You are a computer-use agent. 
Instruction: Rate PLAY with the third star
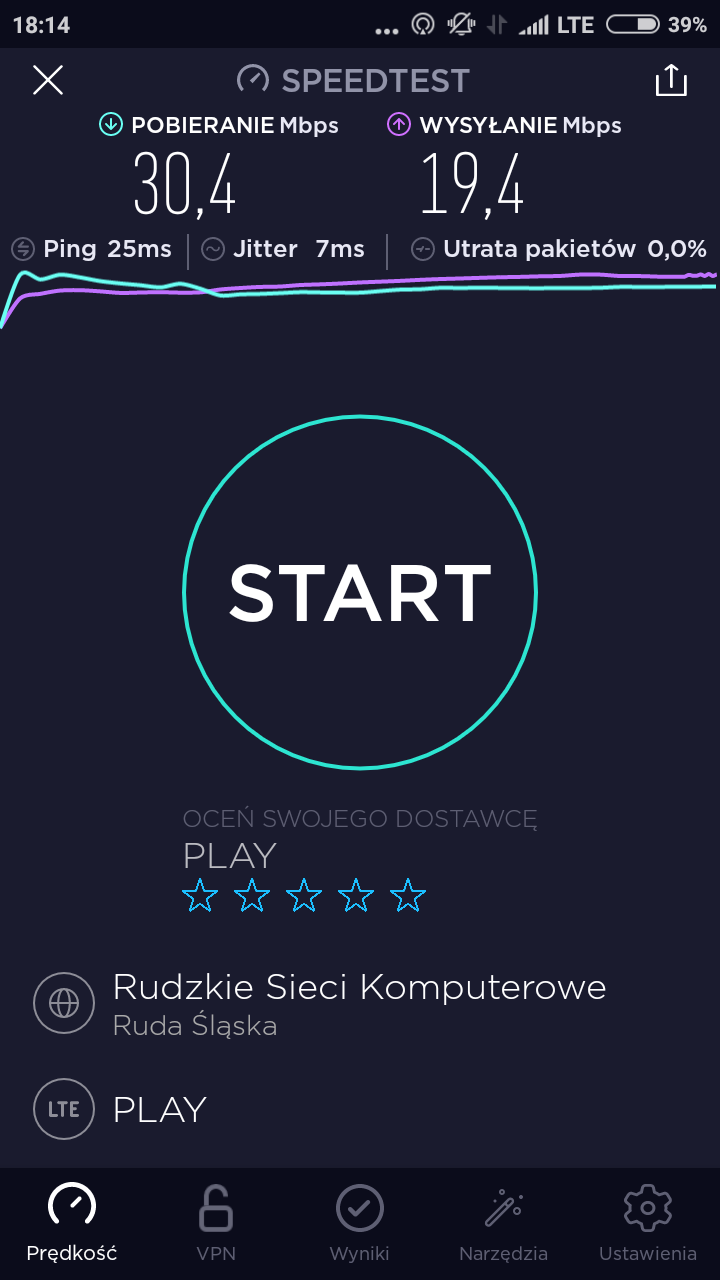click(x=304, y=896)
